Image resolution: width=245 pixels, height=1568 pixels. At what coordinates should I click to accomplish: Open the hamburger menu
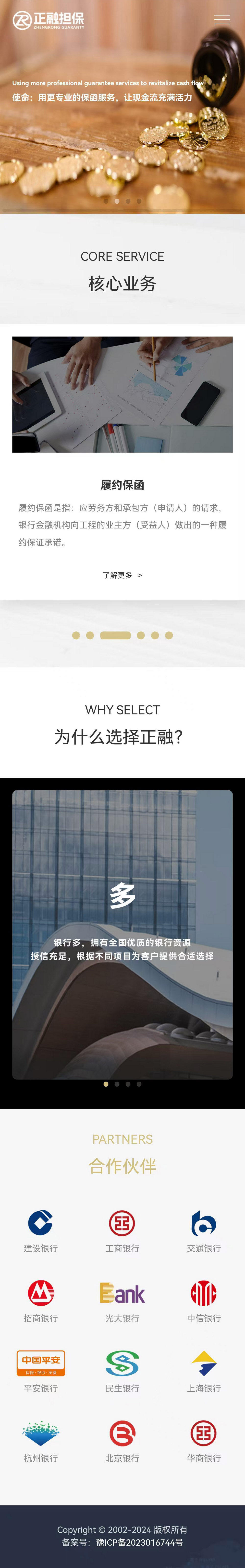click(x=222, y=19)
